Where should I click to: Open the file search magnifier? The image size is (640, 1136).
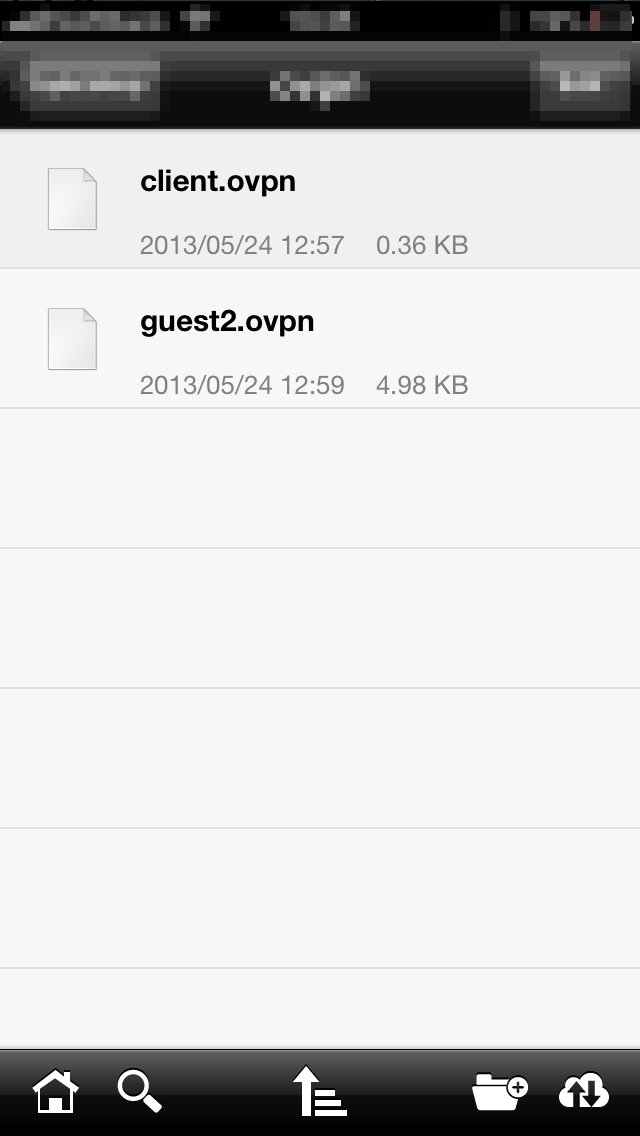139,1091
